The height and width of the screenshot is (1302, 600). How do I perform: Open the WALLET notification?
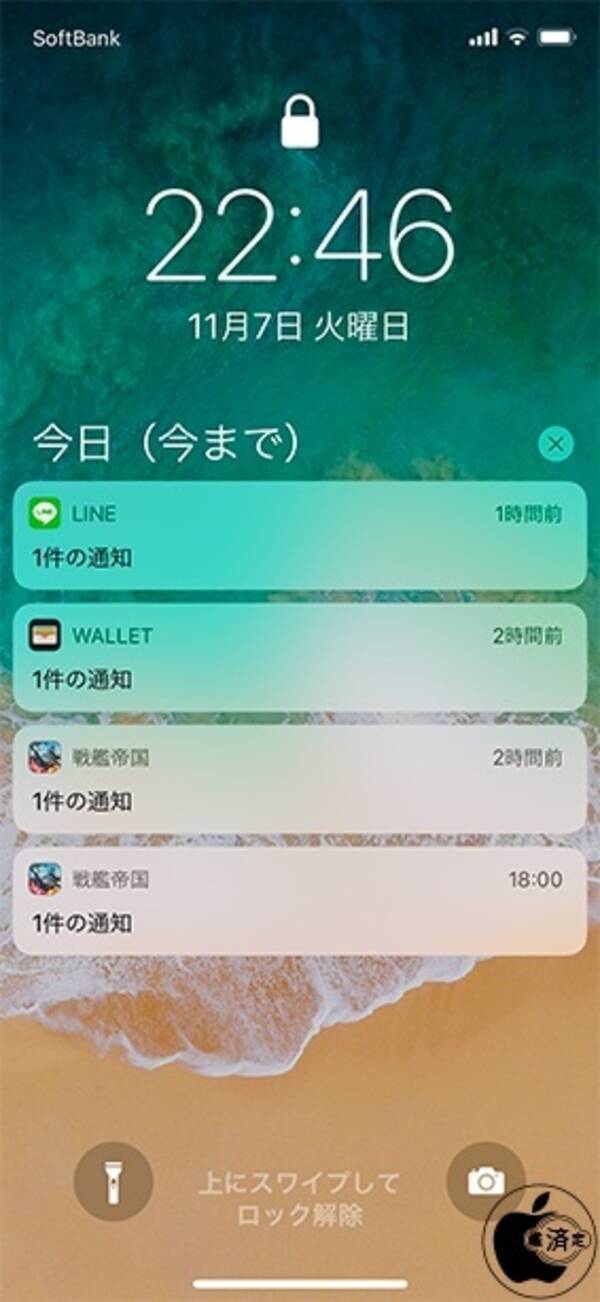click(300, 657)
